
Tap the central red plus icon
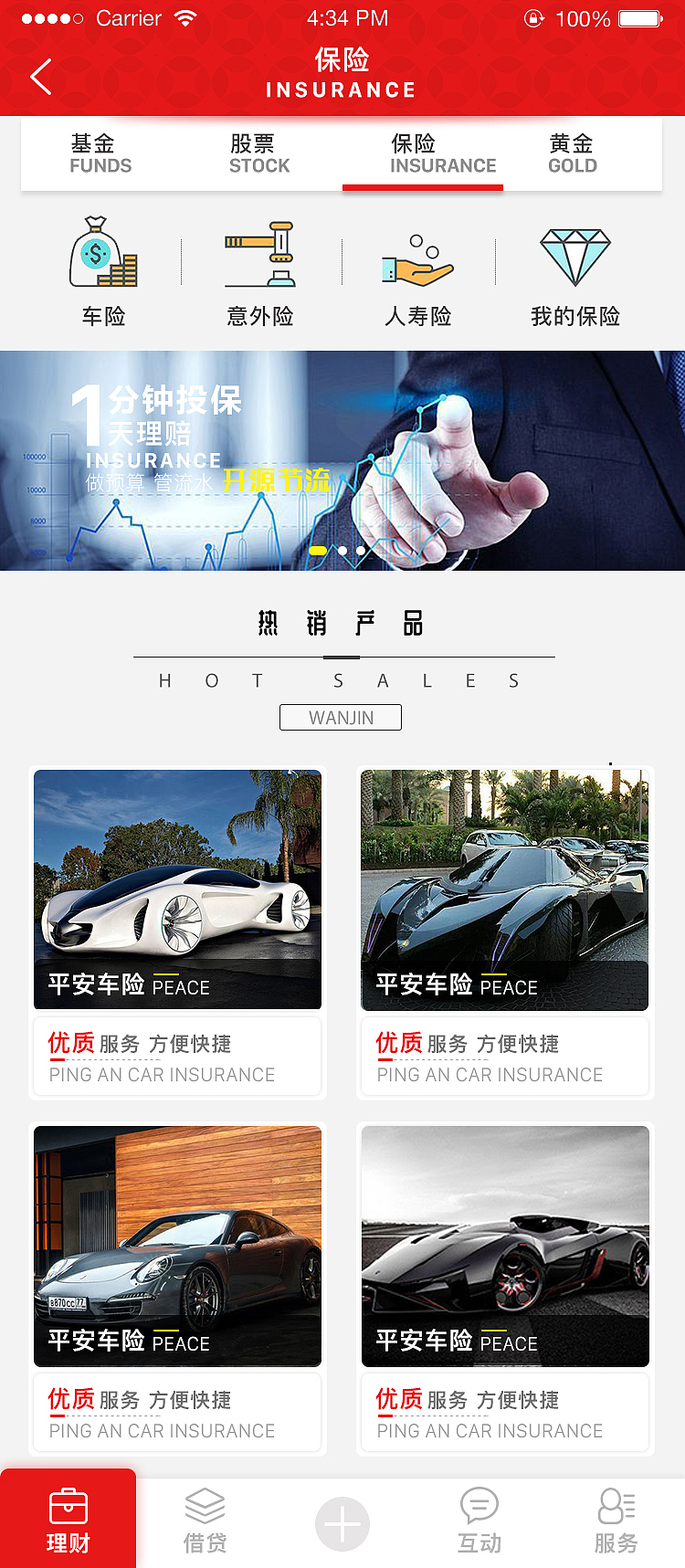pyautogui.click(x=341, y=1516)
